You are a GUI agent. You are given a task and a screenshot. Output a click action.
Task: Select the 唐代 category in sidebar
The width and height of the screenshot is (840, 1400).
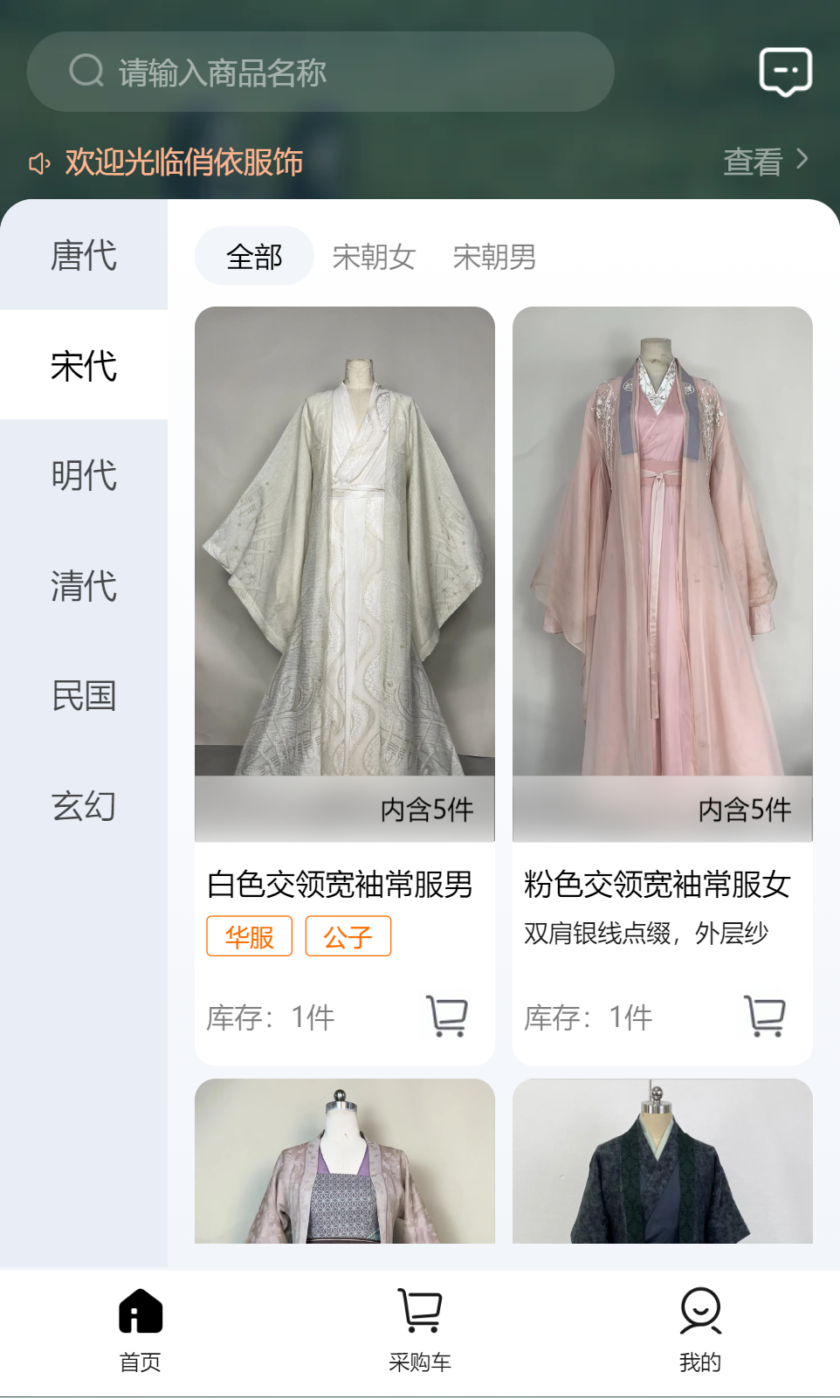84,256
